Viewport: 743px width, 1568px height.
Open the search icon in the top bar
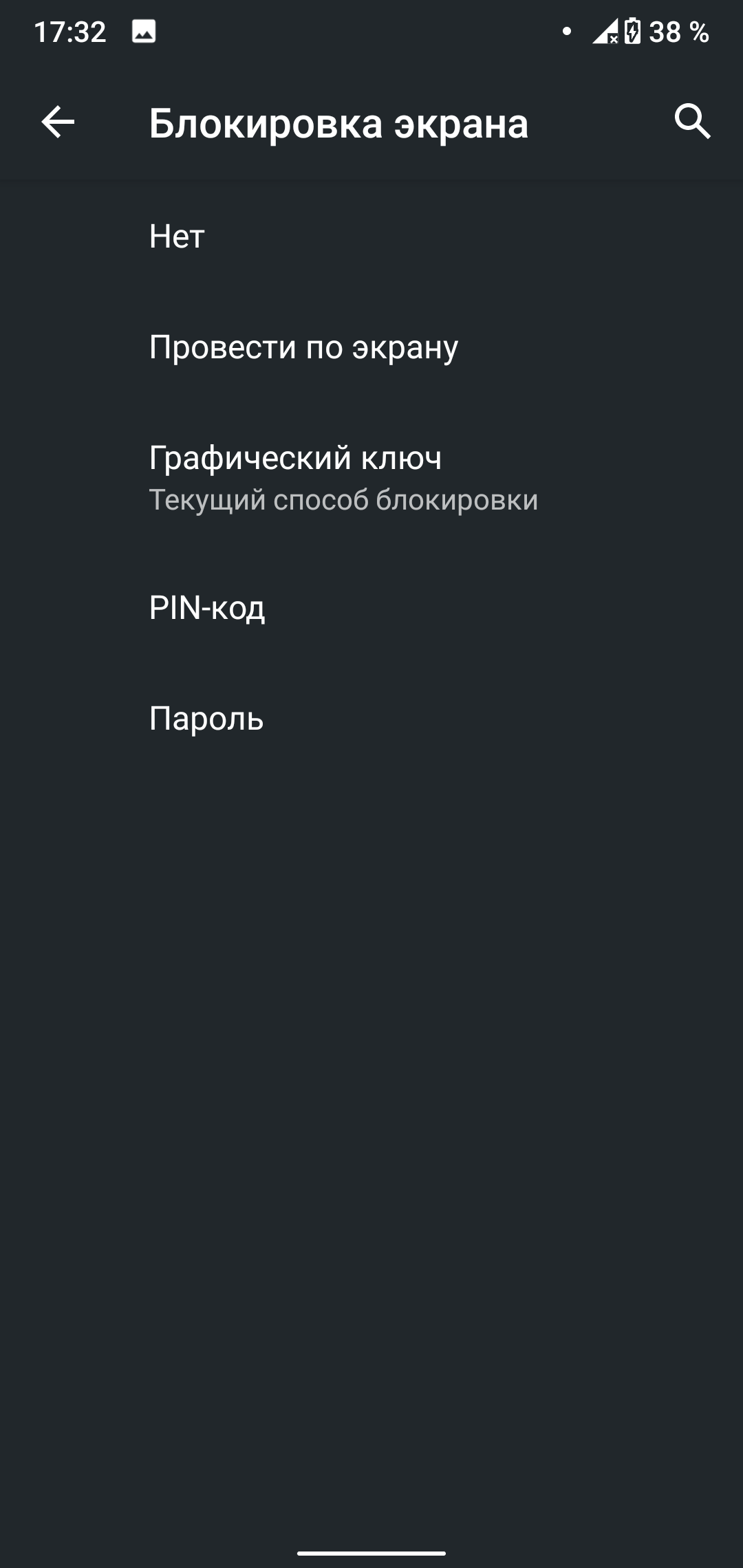(692, 122)
